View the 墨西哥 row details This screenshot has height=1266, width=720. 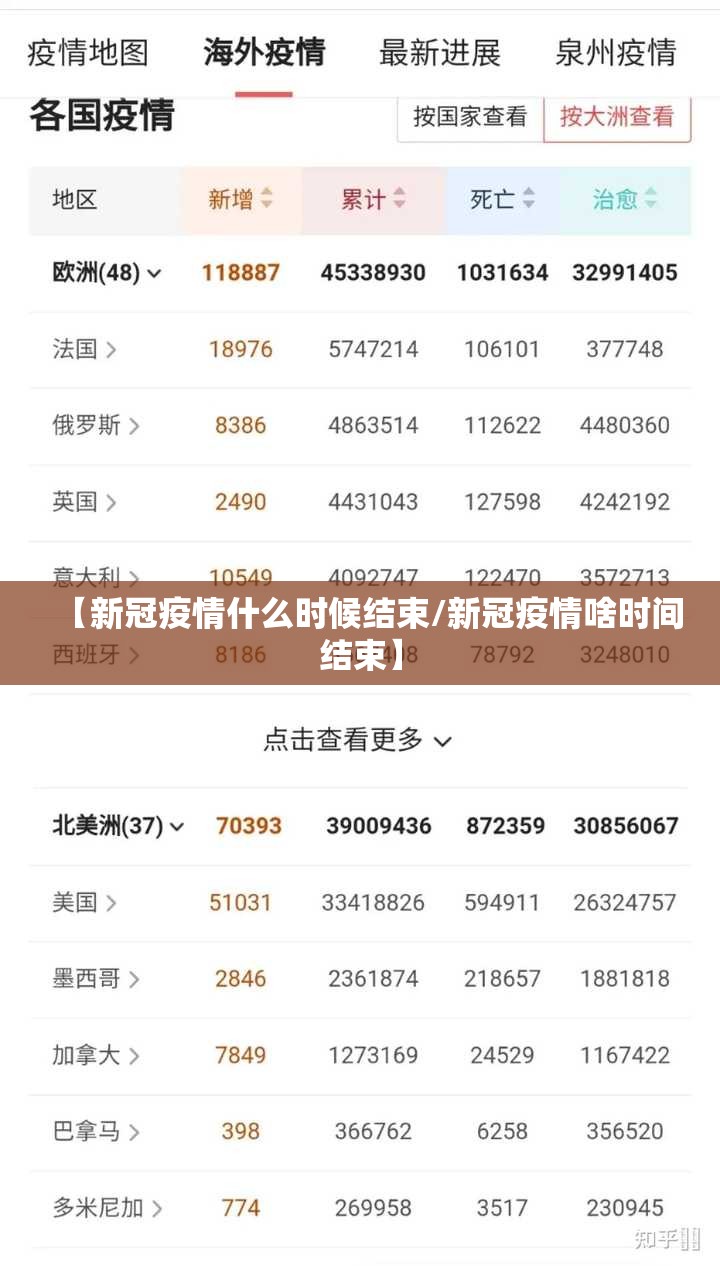(x=96, y=978)
